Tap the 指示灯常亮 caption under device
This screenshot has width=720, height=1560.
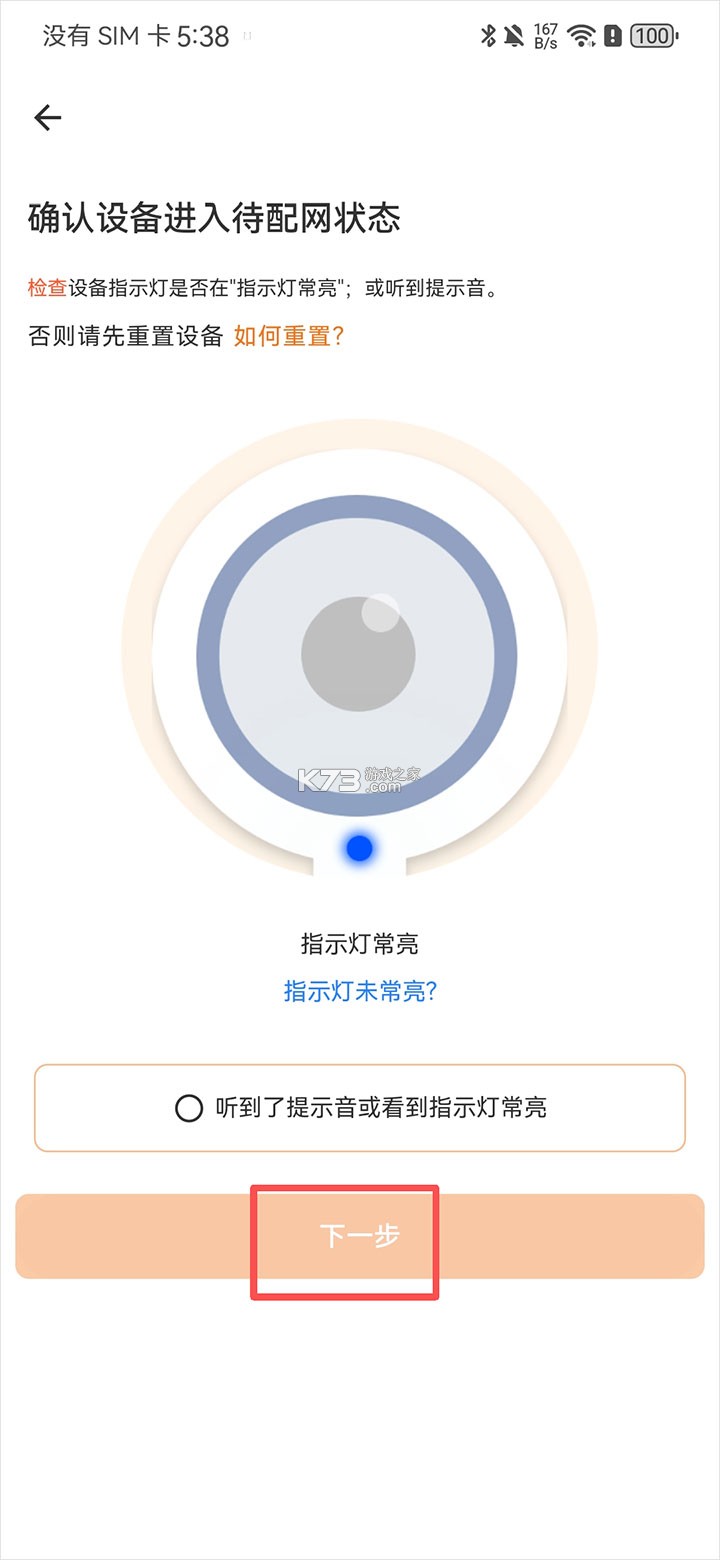360,943
